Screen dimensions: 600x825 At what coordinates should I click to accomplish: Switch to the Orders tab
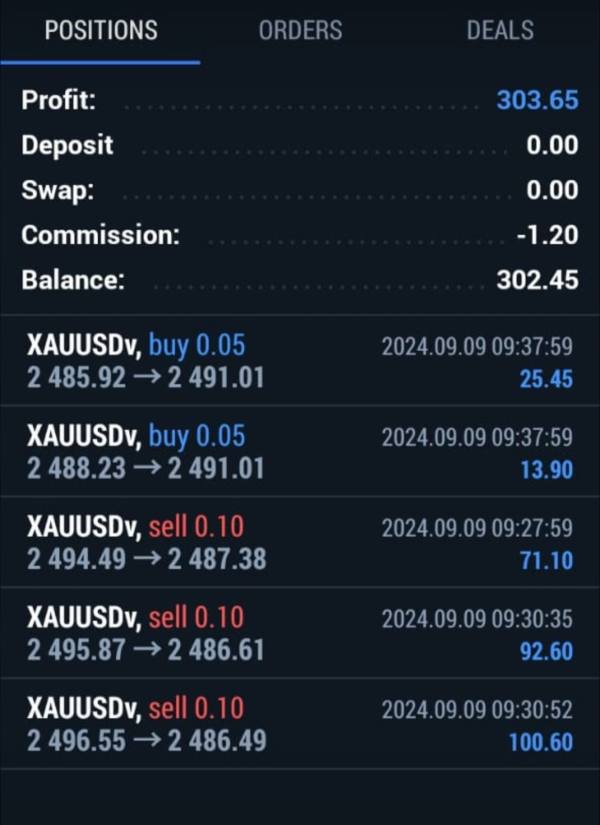[300, 31]
